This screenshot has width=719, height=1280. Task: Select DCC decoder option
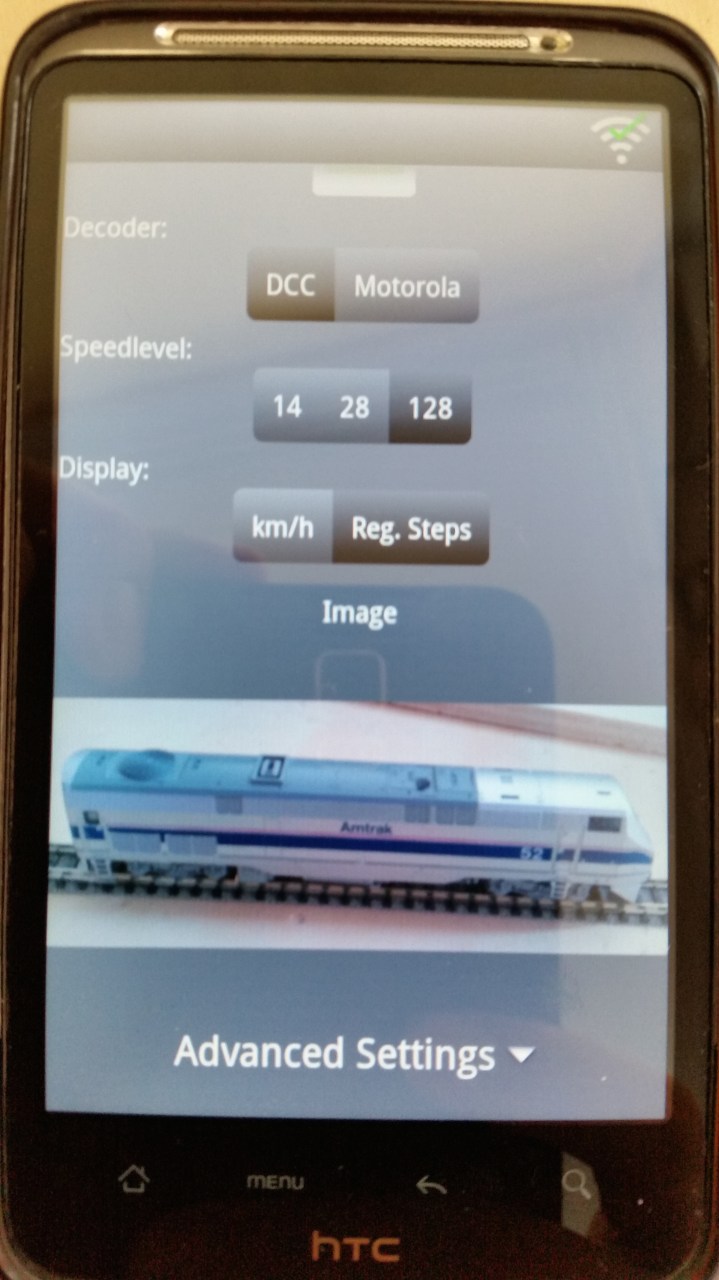click(x=290, y=286)
